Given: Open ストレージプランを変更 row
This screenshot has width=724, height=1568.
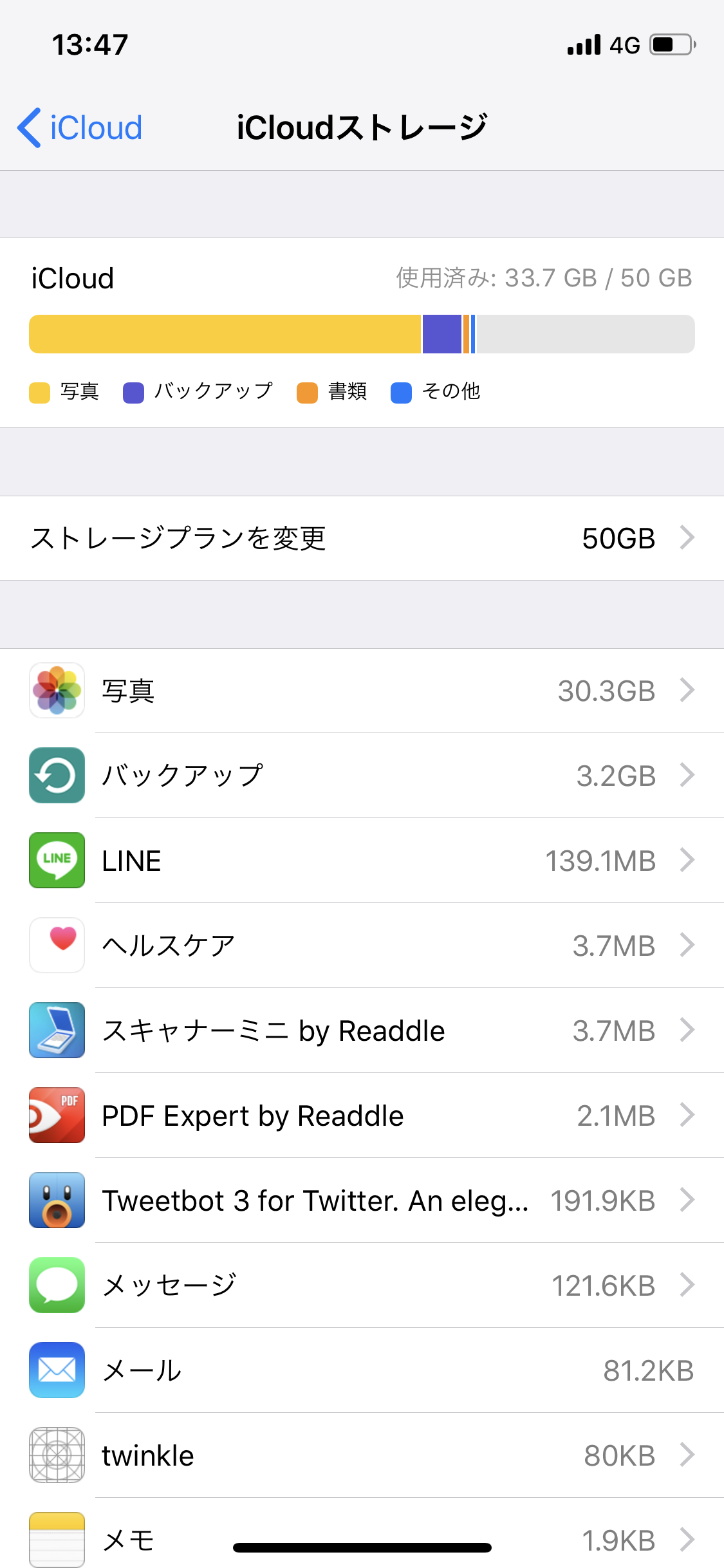Looking at the screenshot, I should [362, 538].
